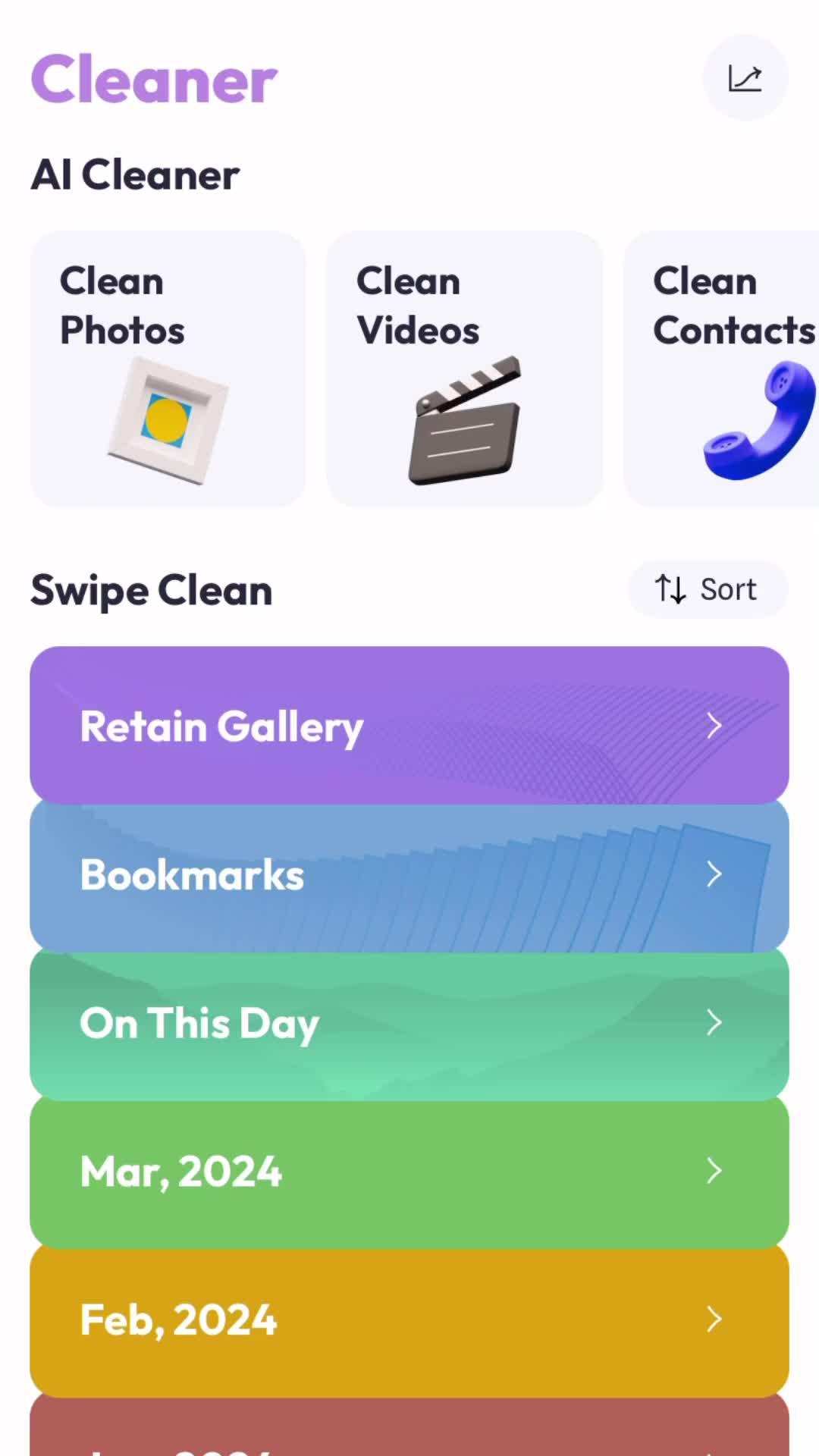The image size is (819, 1456).
Task: Click the chevron on Retain Gallery card
Action: [714, 726]
